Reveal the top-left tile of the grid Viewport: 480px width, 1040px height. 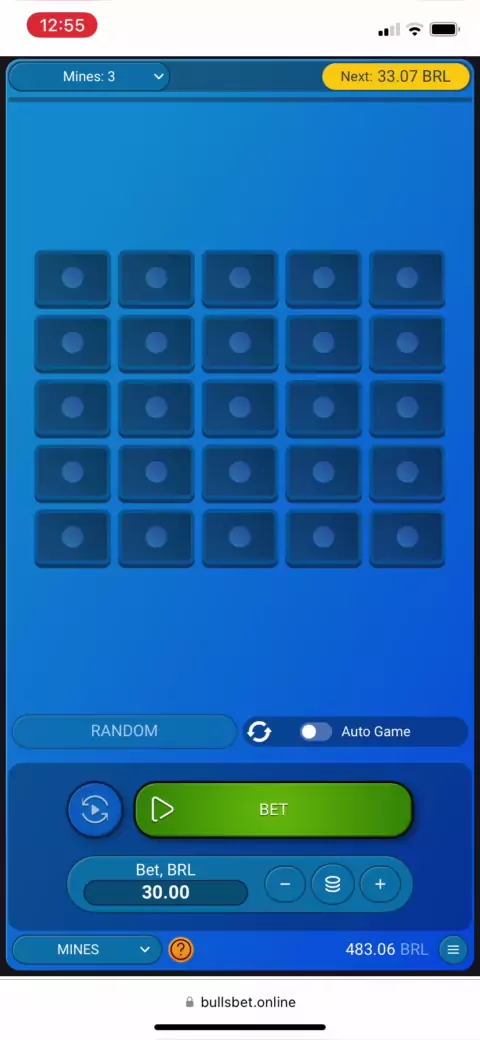click(72, 279)
